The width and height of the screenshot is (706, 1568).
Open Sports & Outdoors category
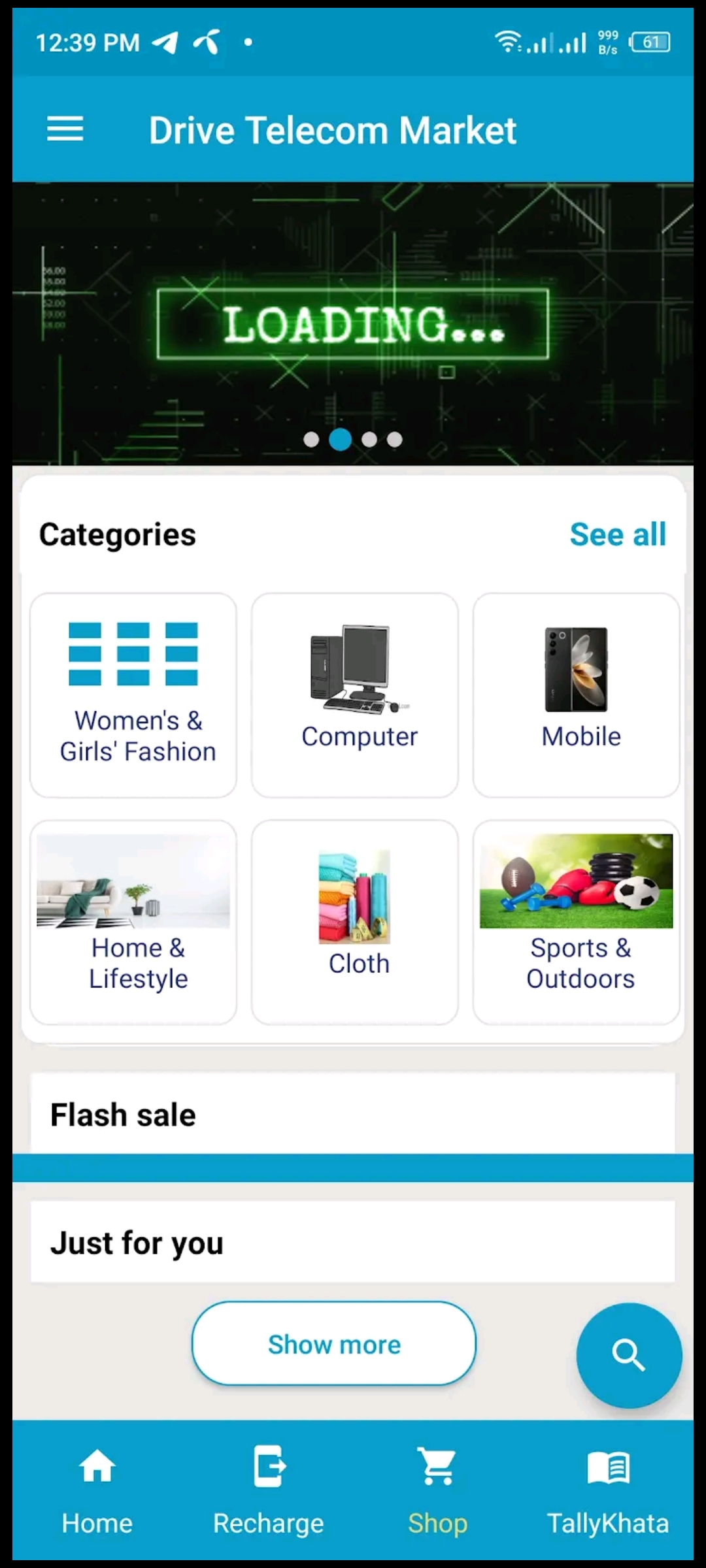(x=577, y=922)
